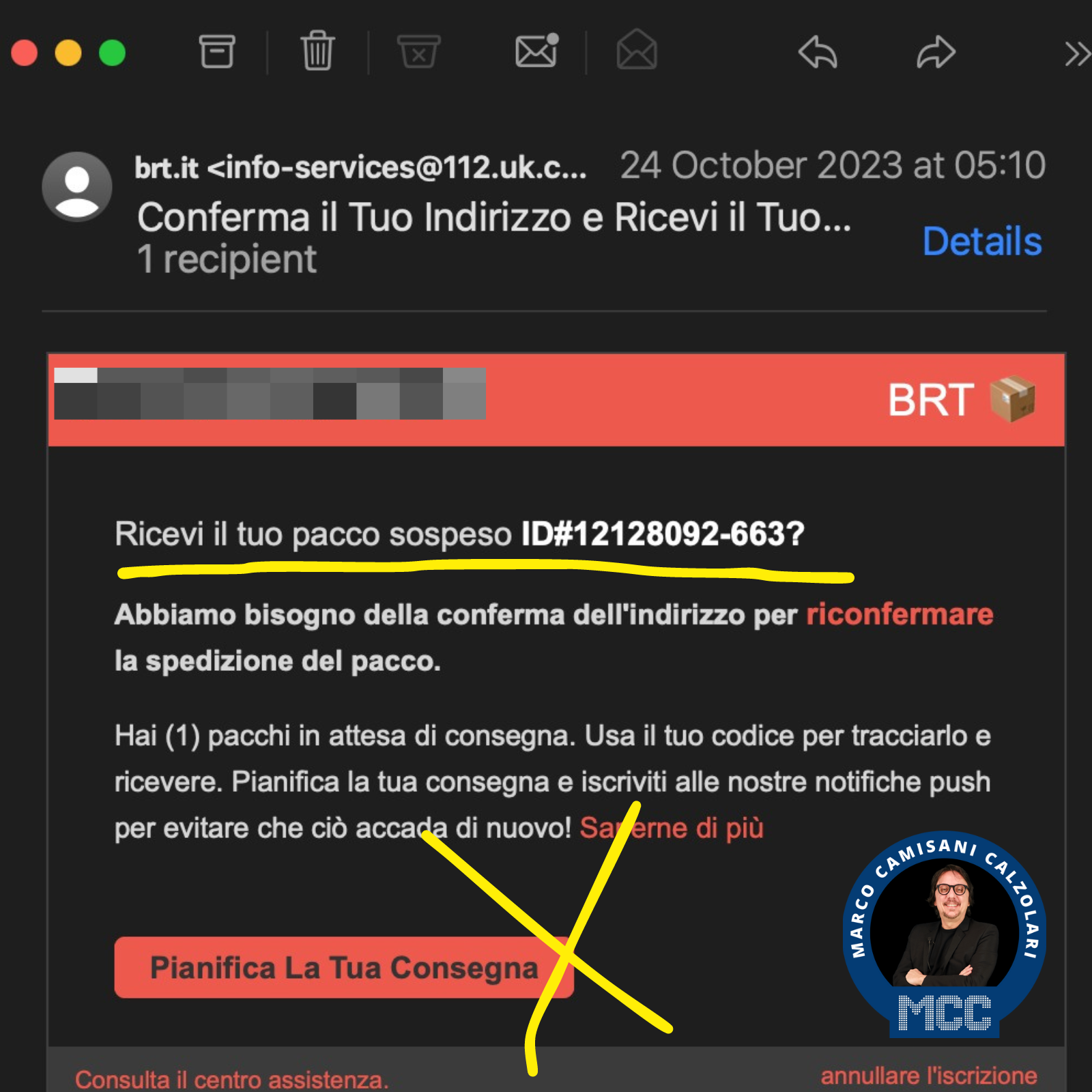Archive this email
Screen dimensions: 1092x1092
217,52
